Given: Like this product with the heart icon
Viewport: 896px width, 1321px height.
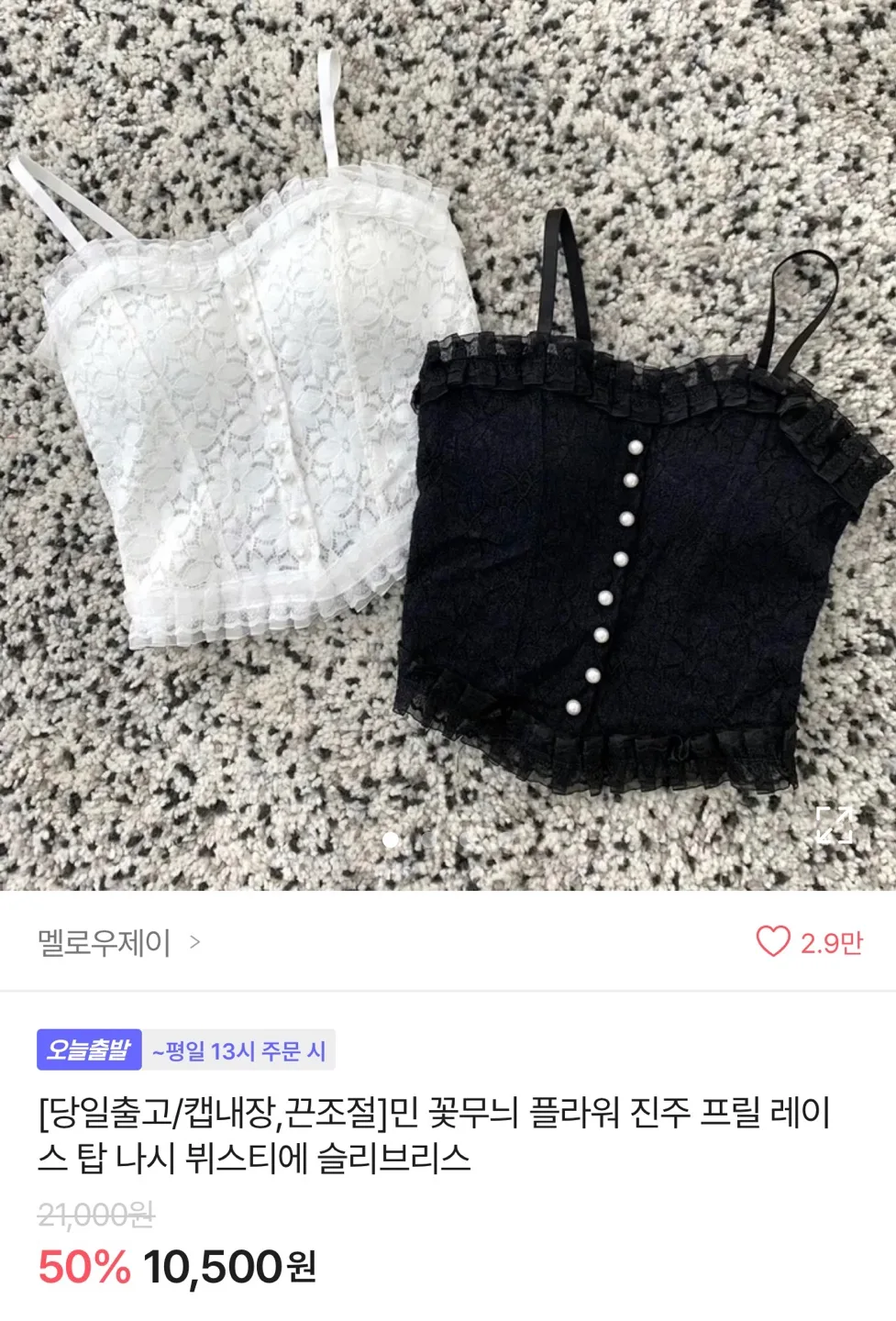Looking at the screenshot, I should click(x=772, y=942).
